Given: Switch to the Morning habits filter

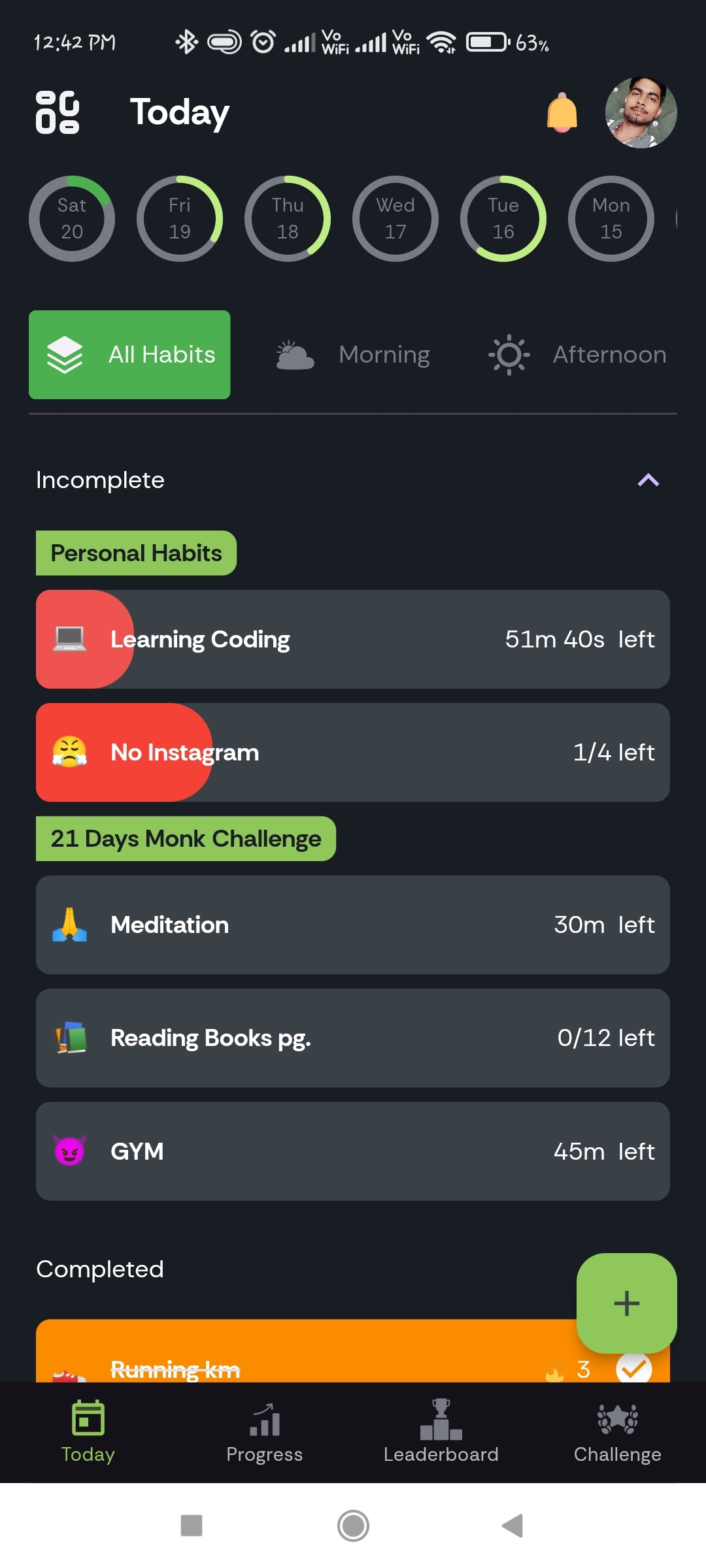Looking at the screenshot, I should click(x=353, y=355).
